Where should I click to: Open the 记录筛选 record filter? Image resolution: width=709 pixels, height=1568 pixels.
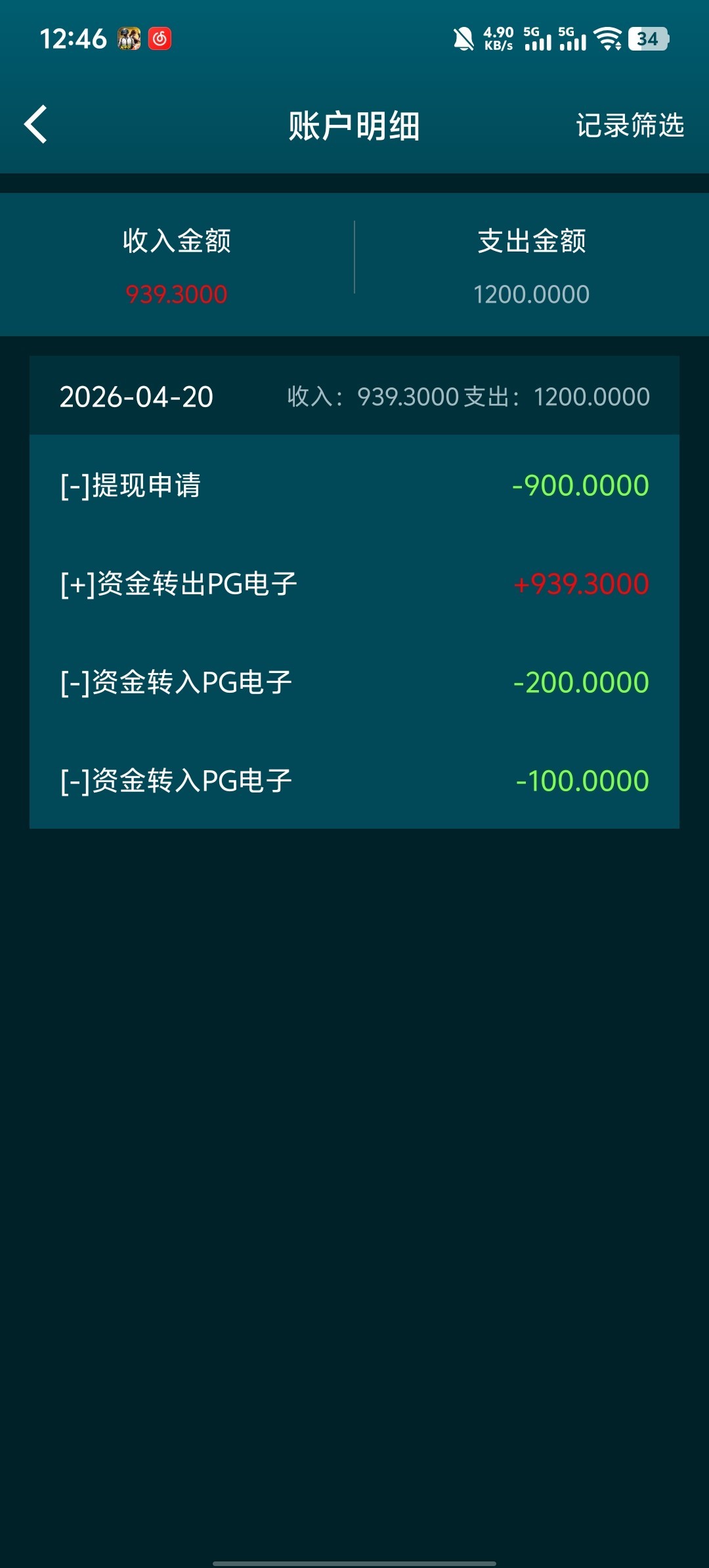tap(630, 125)
